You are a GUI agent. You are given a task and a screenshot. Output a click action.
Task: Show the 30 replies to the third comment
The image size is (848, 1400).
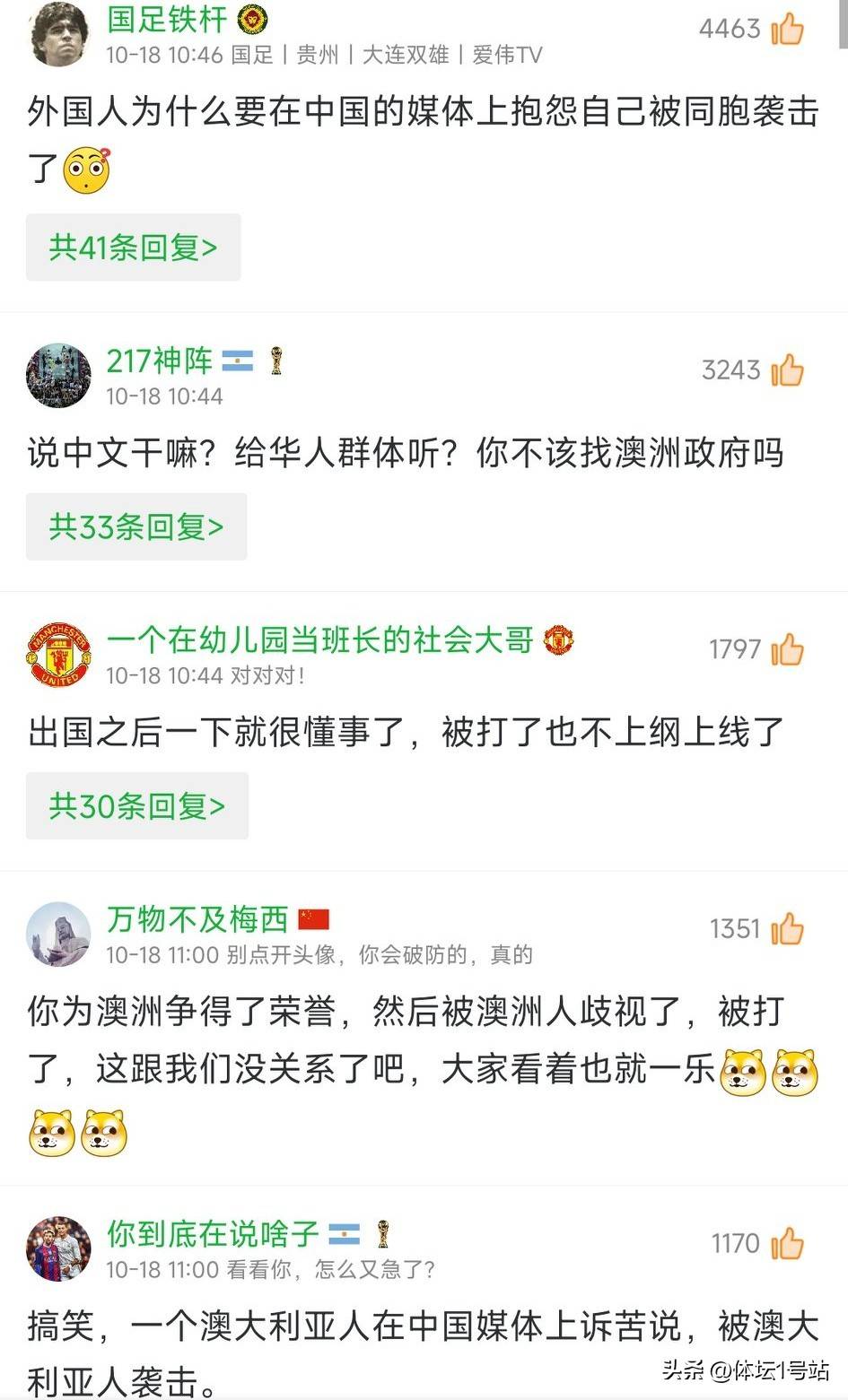(136, 805)
